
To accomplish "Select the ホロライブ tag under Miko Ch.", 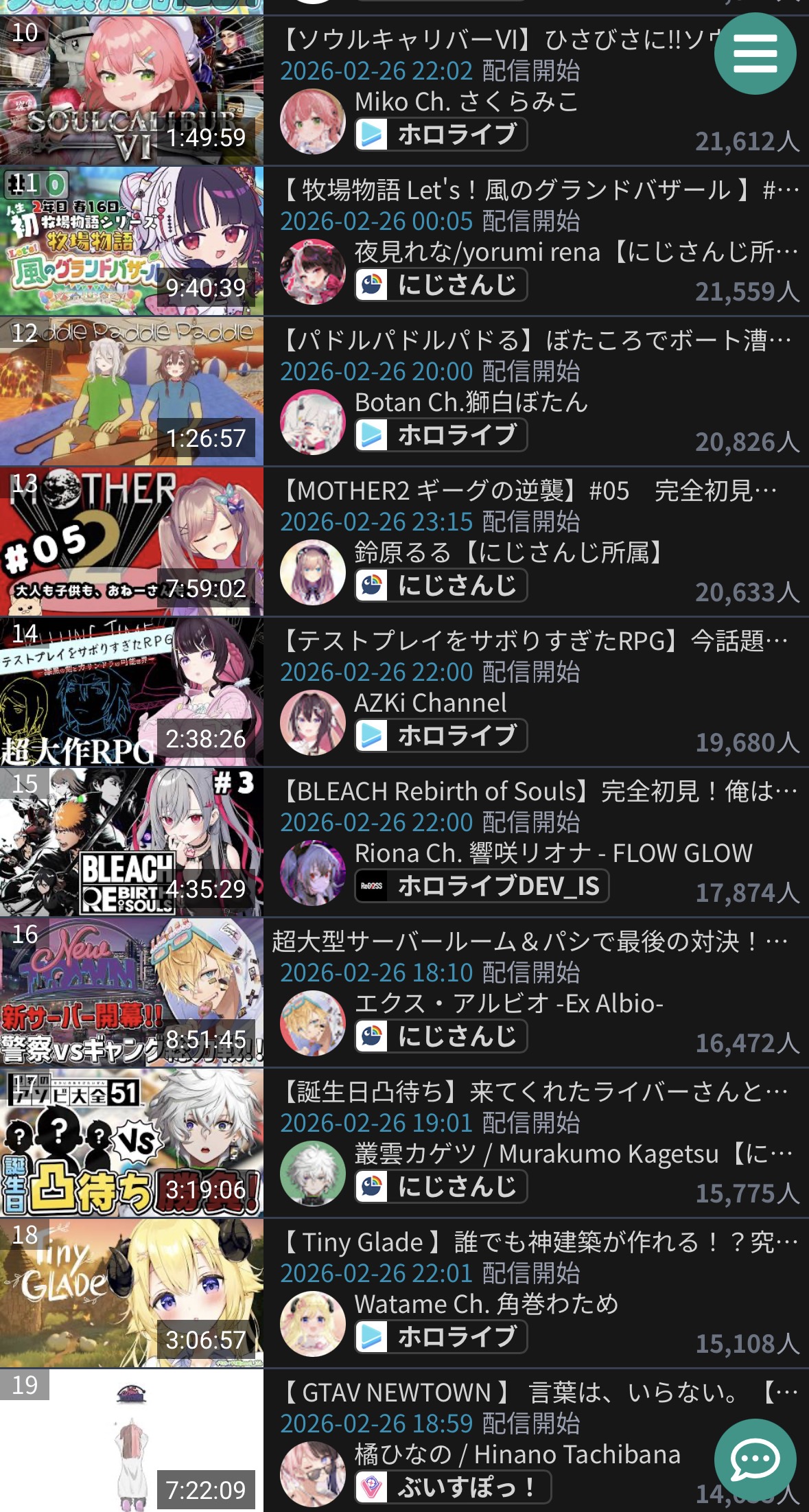I will (441, 134).
